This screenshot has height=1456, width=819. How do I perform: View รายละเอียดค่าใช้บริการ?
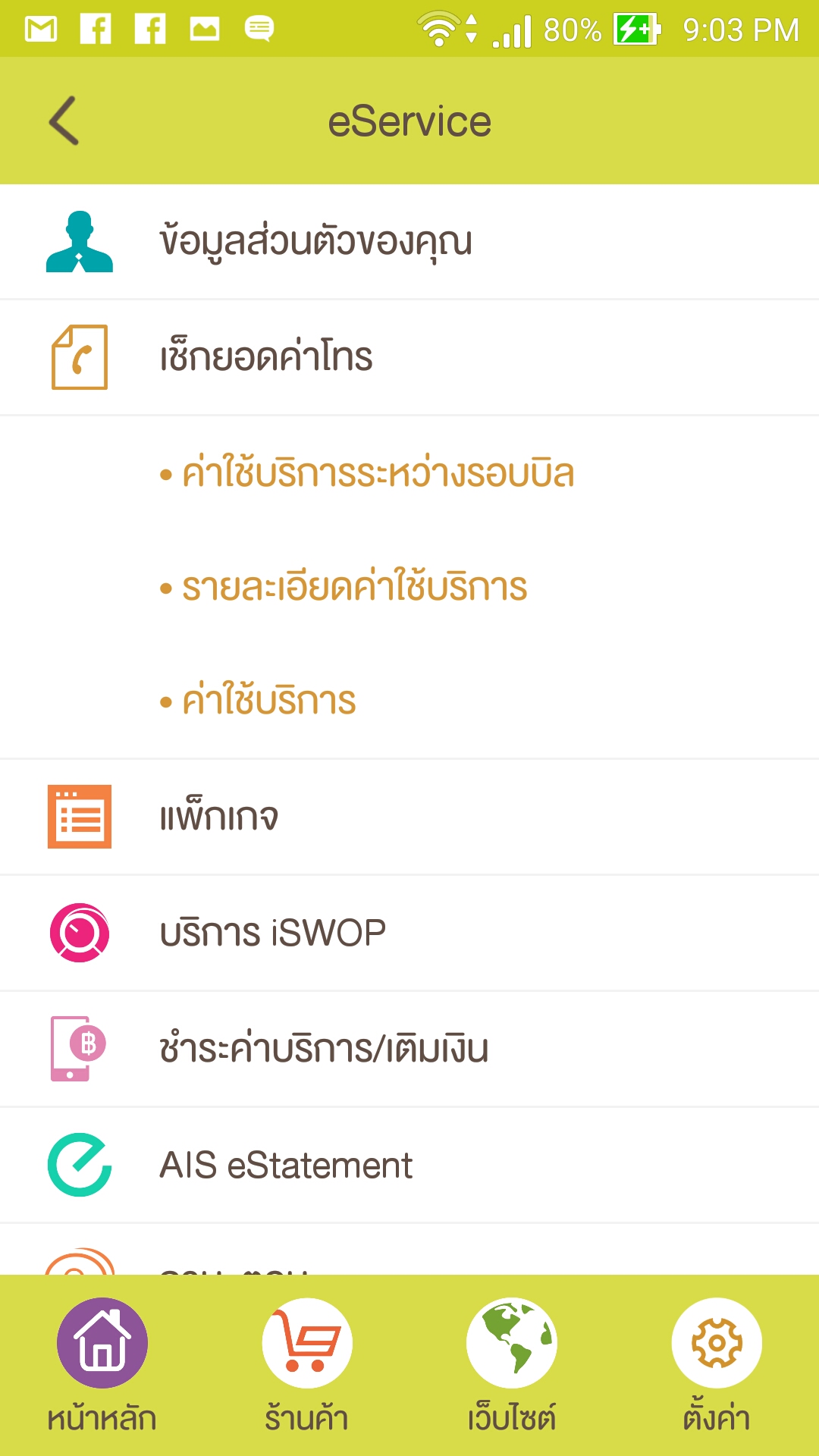click(x=344, y=588)
